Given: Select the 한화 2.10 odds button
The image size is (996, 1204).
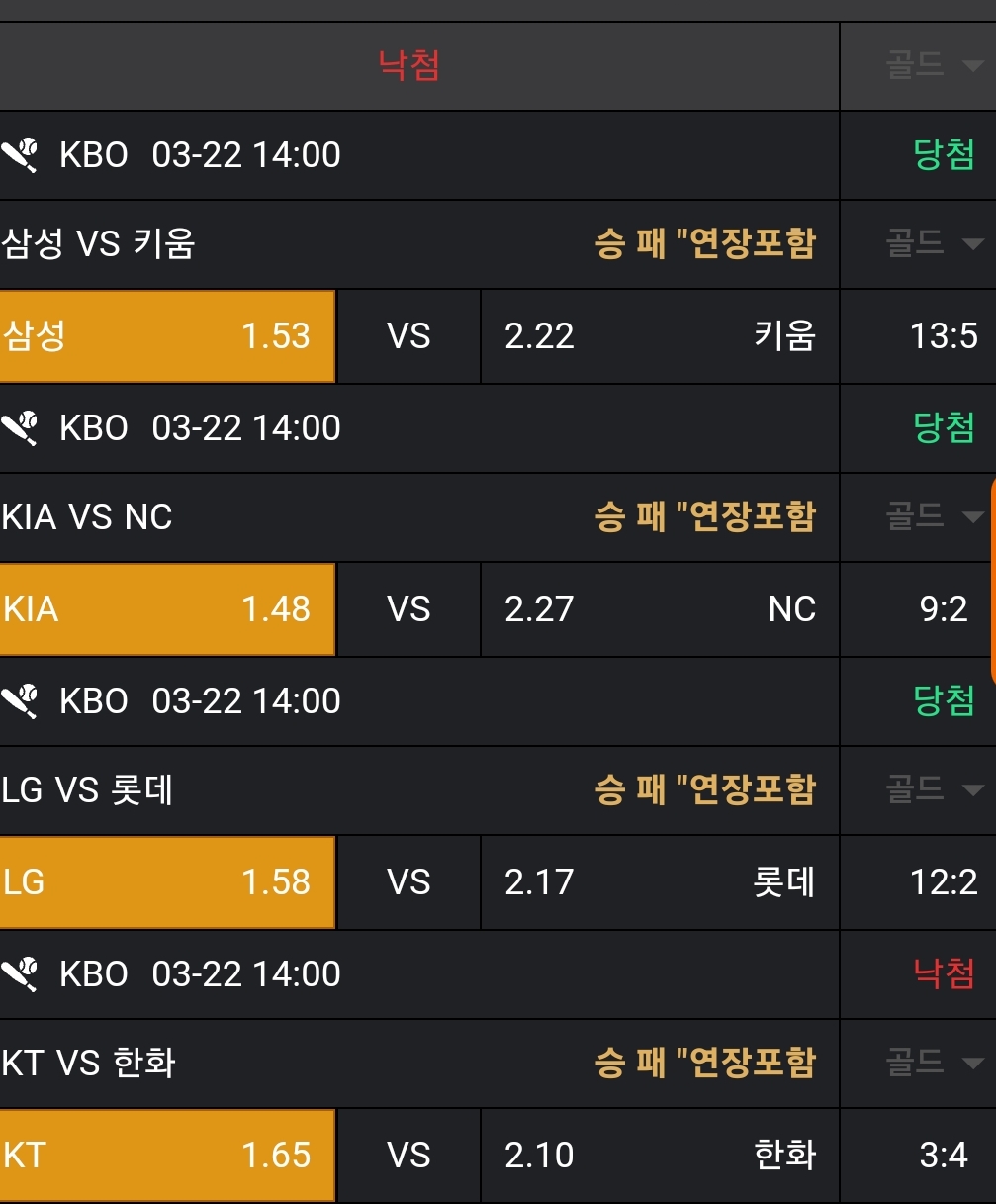Looking at the screenshot, I should (659, 1156).
